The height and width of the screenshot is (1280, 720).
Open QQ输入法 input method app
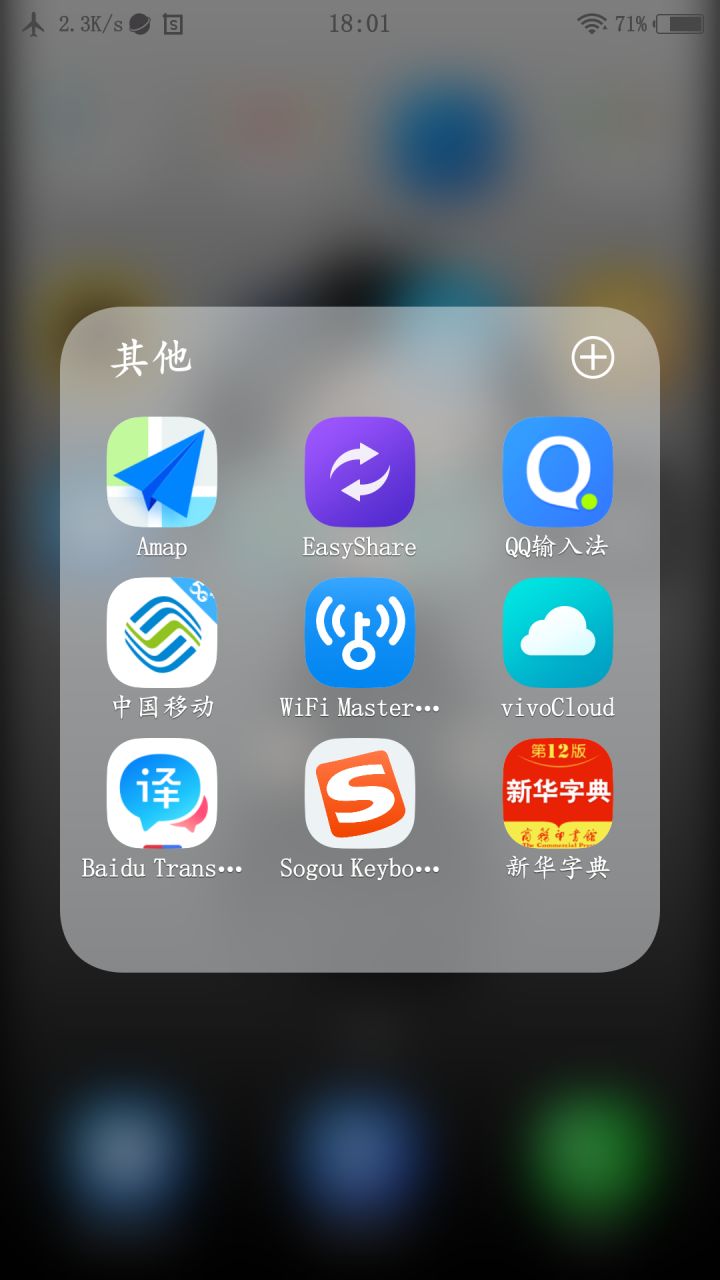point(557,471)
